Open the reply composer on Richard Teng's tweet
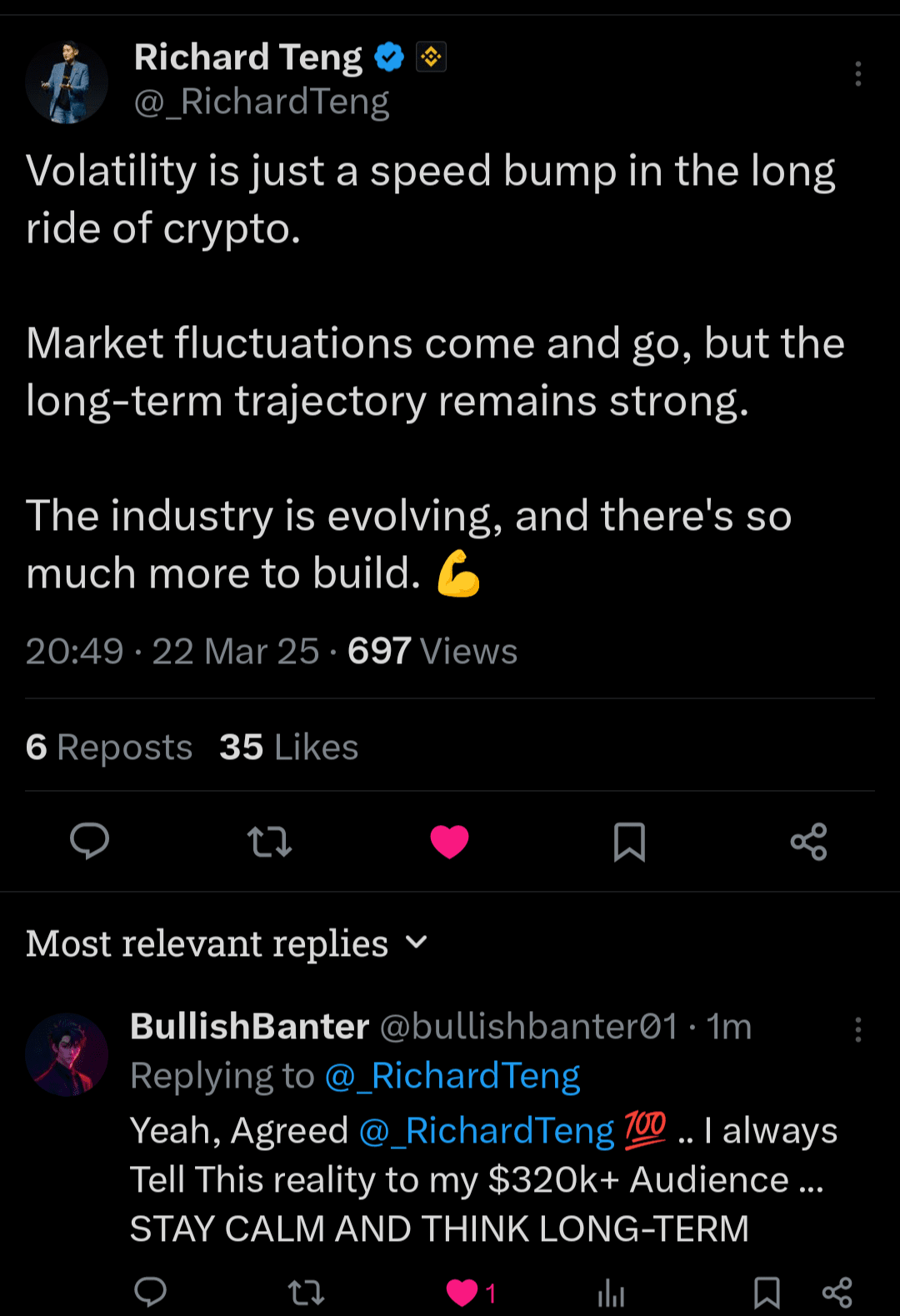 pyautogui.click(x=89, y=843)
